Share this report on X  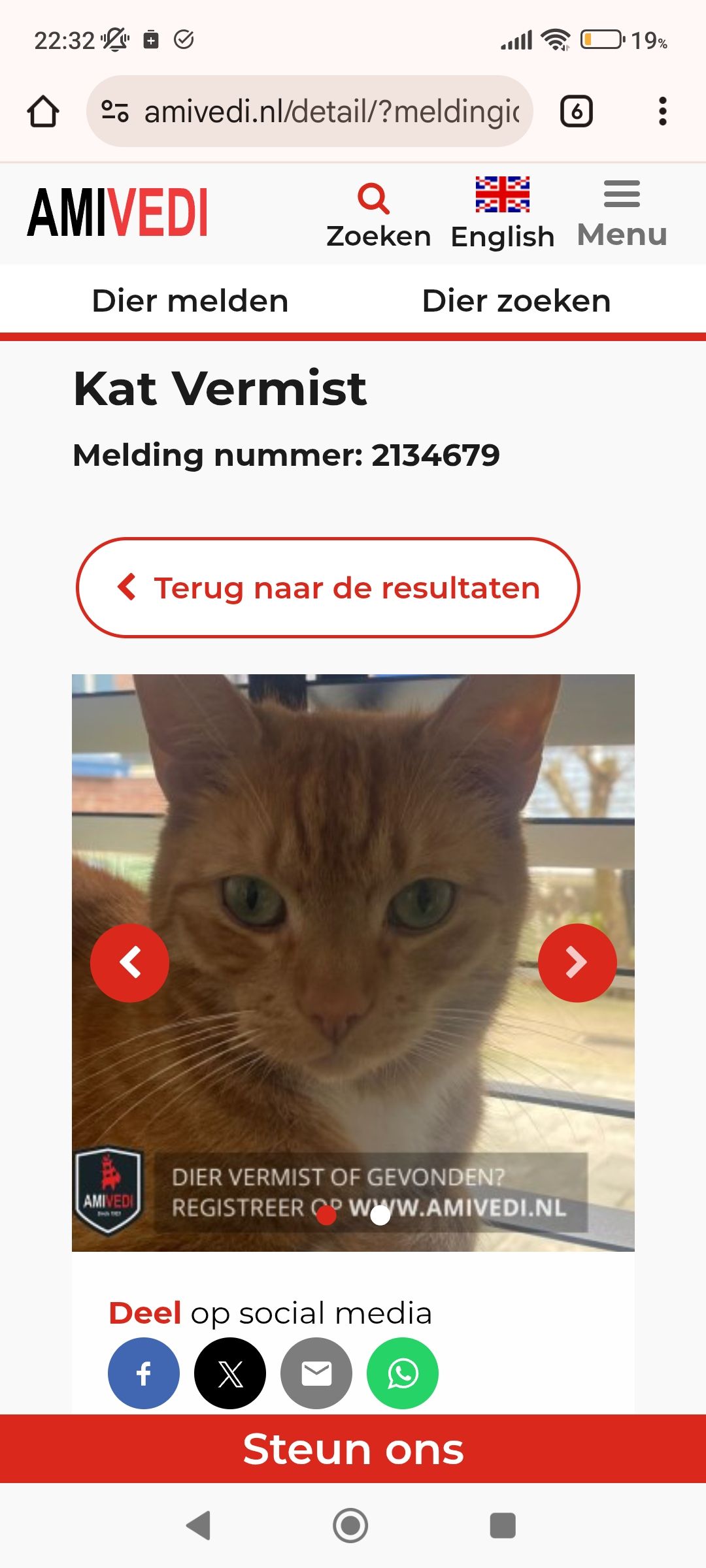(230, 1373)
